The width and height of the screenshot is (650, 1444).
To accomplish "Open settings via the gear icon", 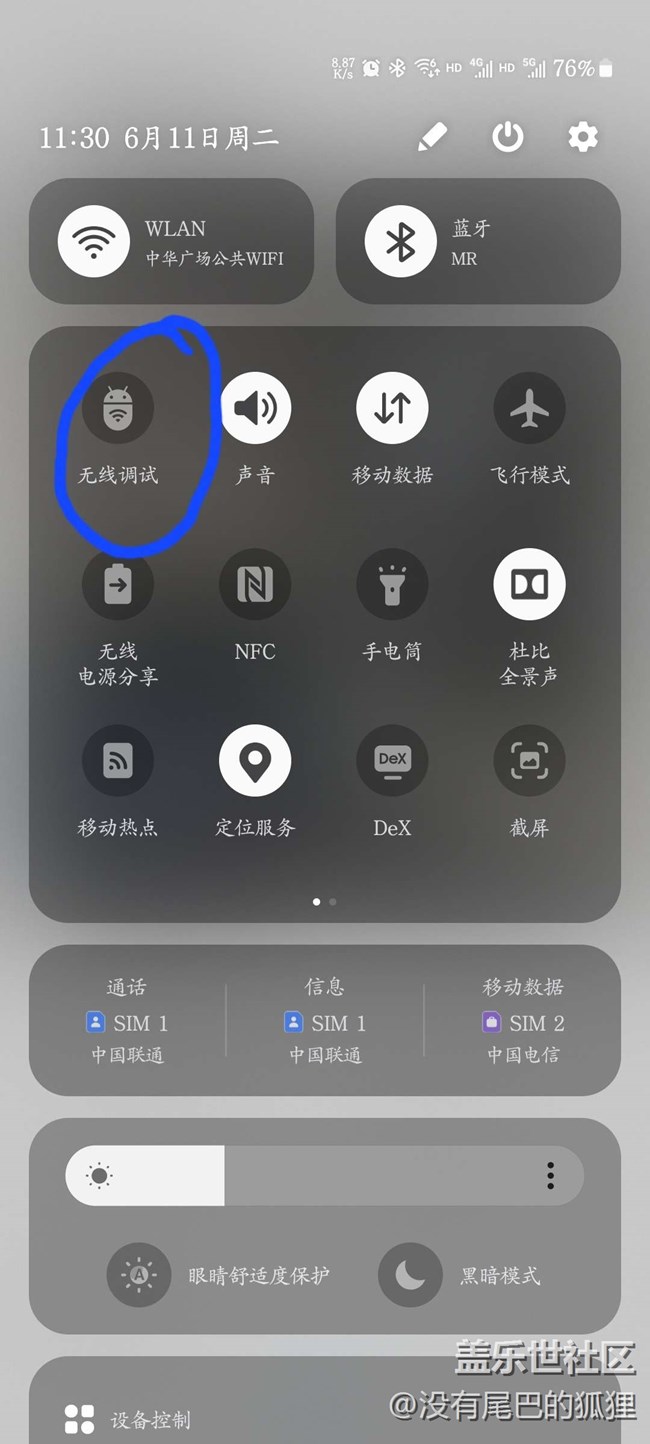I will click(583, 137).
